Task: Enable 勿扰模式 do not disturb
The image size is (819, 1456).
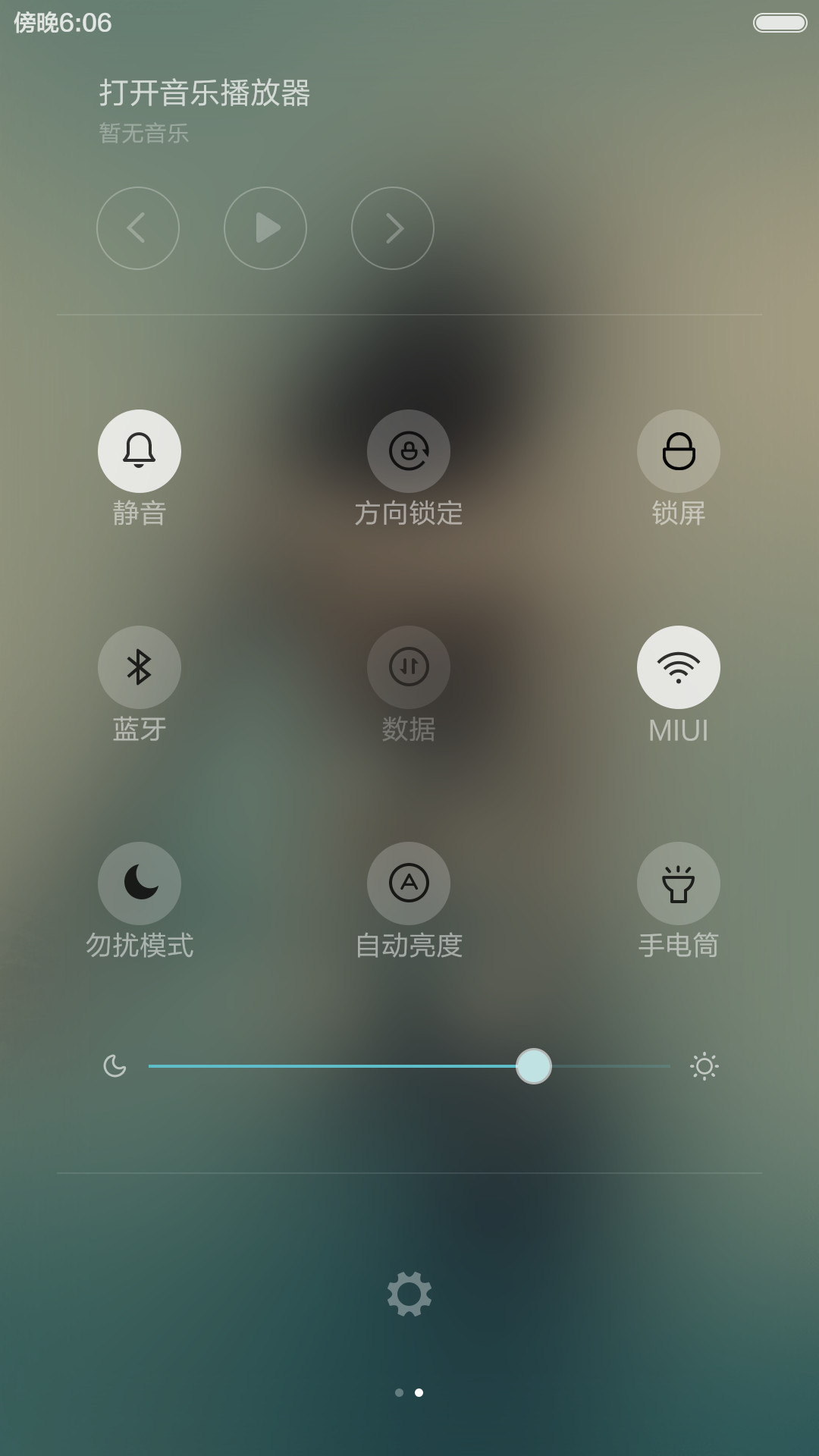Action: 140,883
